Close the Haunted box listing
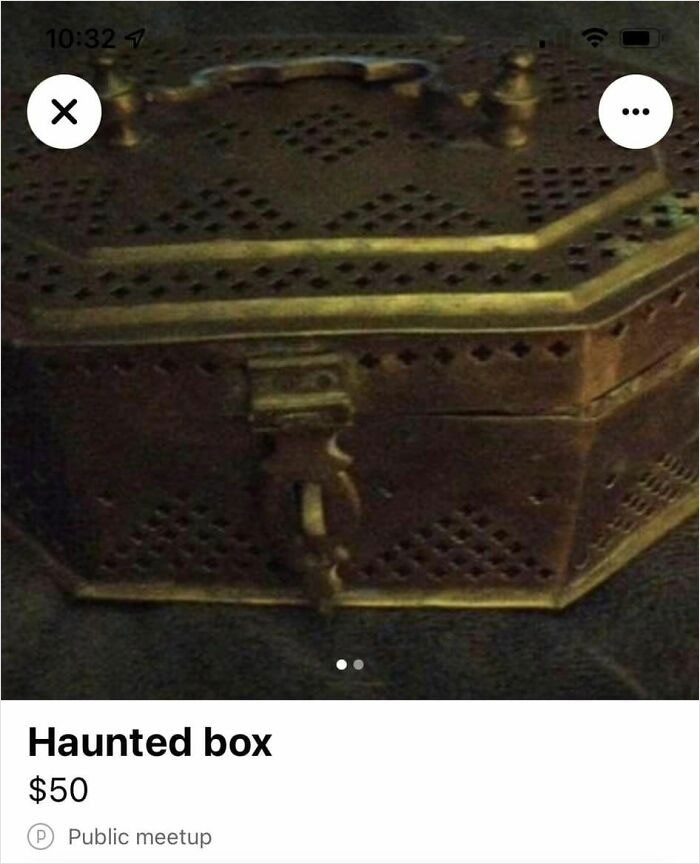The image size is (700, 864). point(64,112)
